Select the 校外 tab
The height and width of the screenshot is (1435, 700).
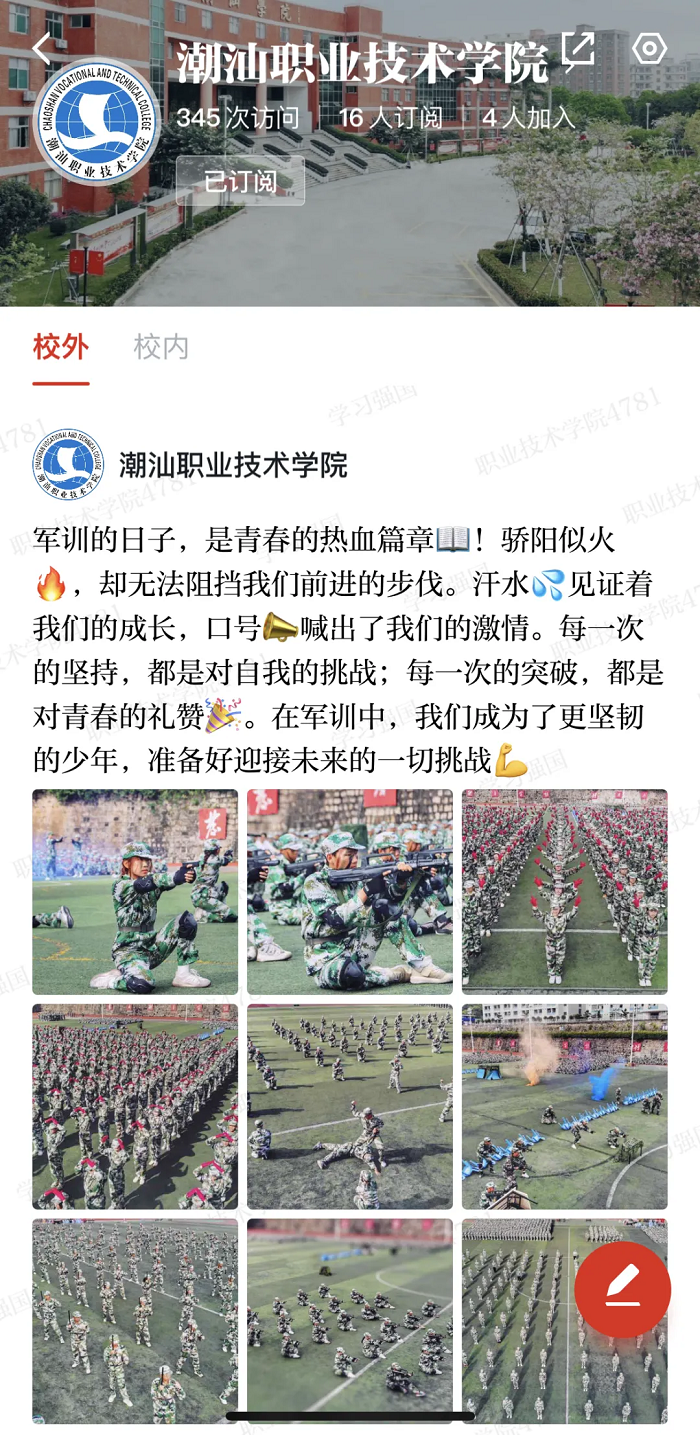61,347
